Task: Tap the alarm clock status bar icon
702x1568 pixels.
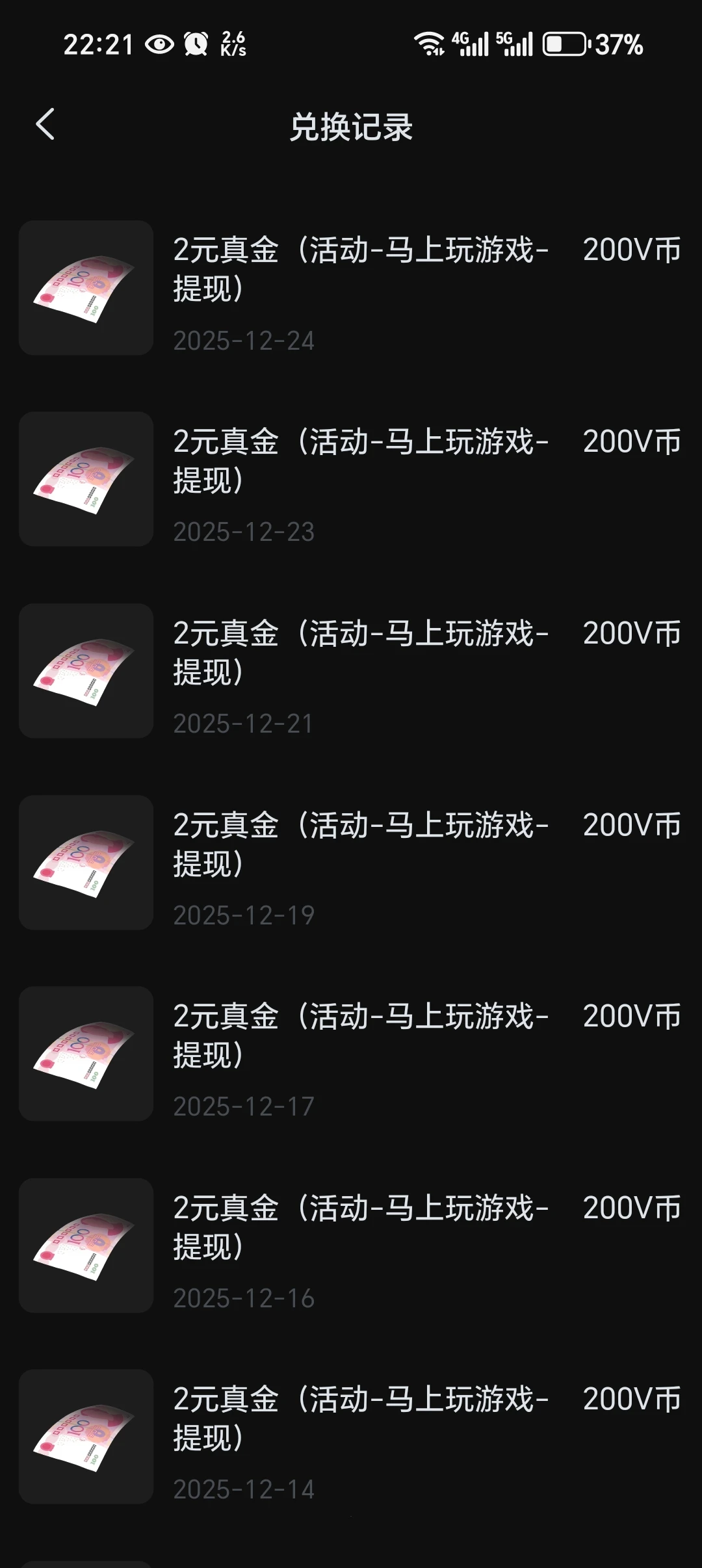Action: tap(195, 44)
